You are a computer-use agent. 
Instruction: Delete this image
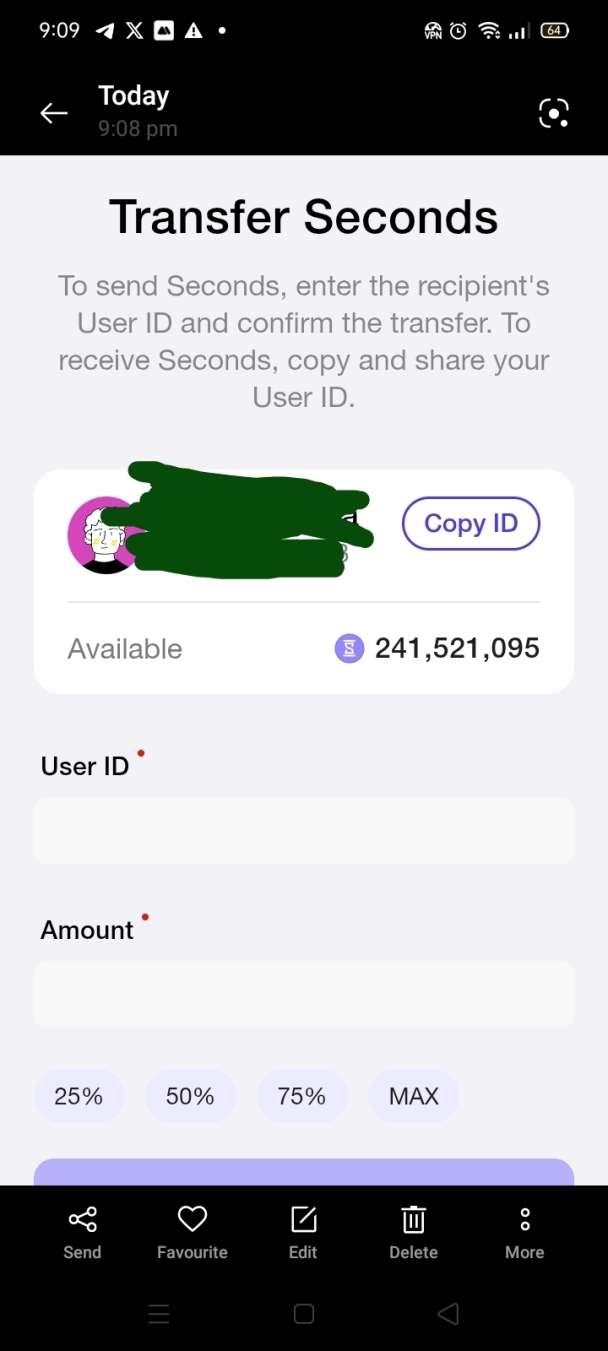pyautogui.click(x=414, y=1232)
